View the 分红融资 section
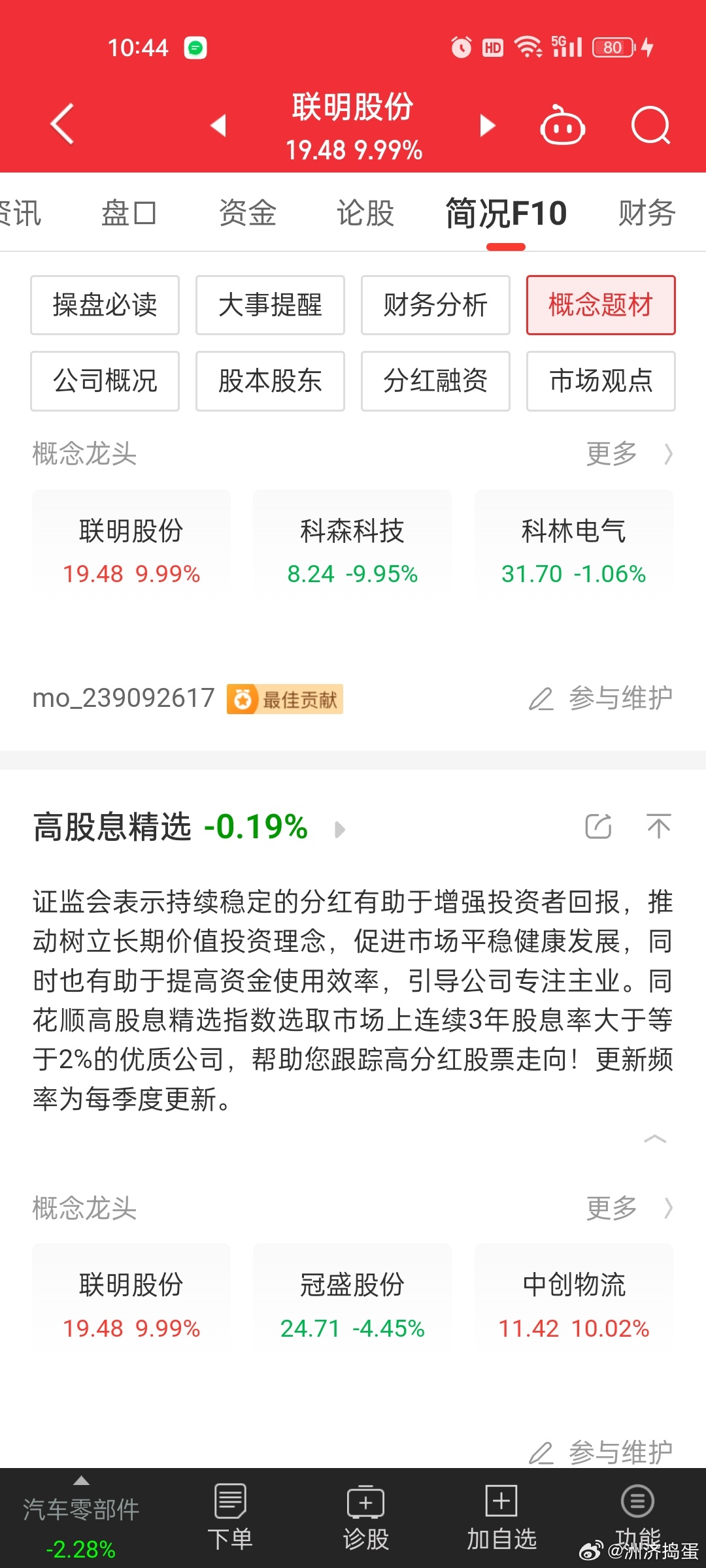The width and height of the screenshot is (706, 1568). (x=435, y=381)
